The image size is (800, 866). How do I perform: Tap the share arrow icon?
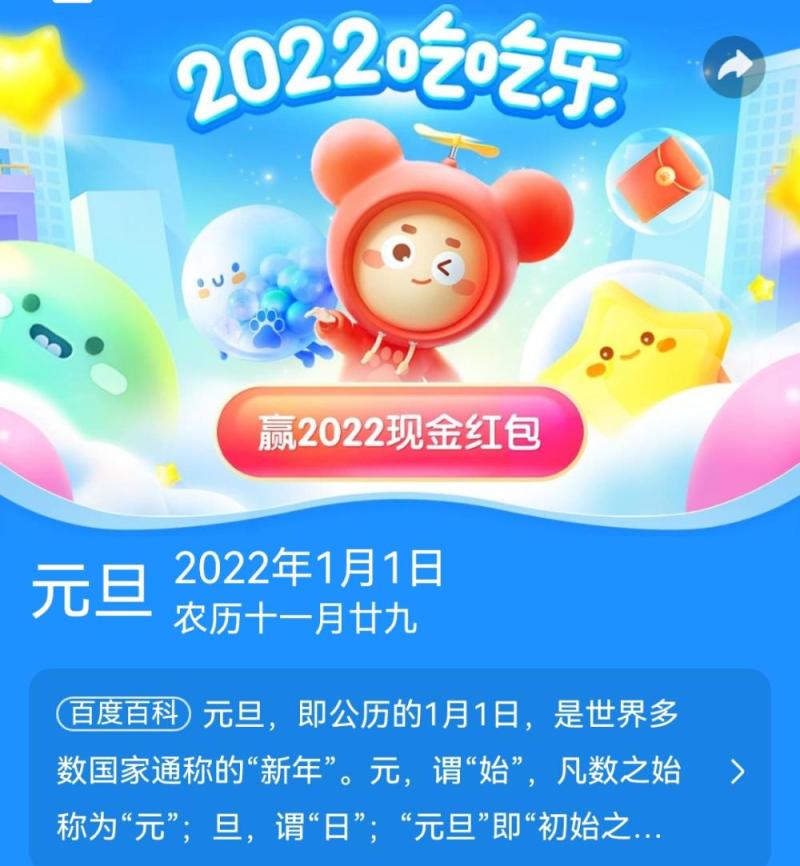pyautogui.click(x=734, y=67)
